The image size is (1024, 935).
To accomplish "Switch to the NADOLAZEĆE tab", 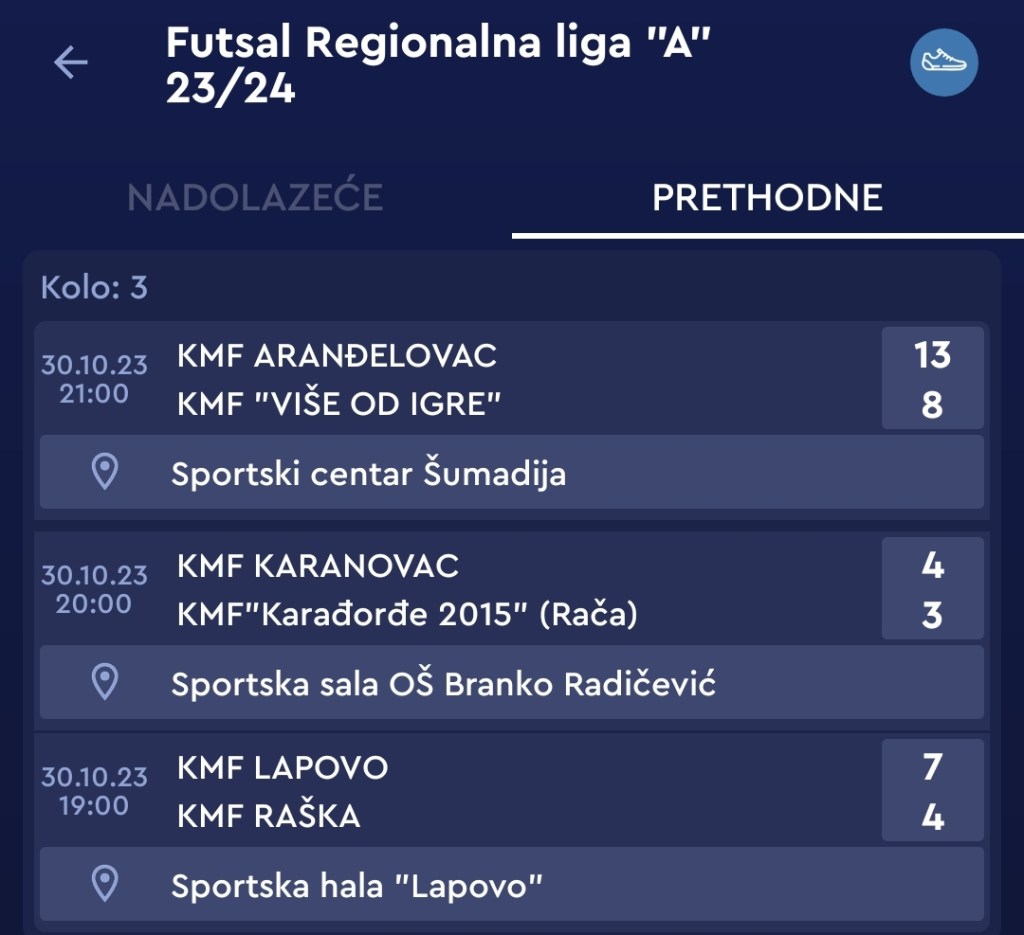I will coord(255,197).
